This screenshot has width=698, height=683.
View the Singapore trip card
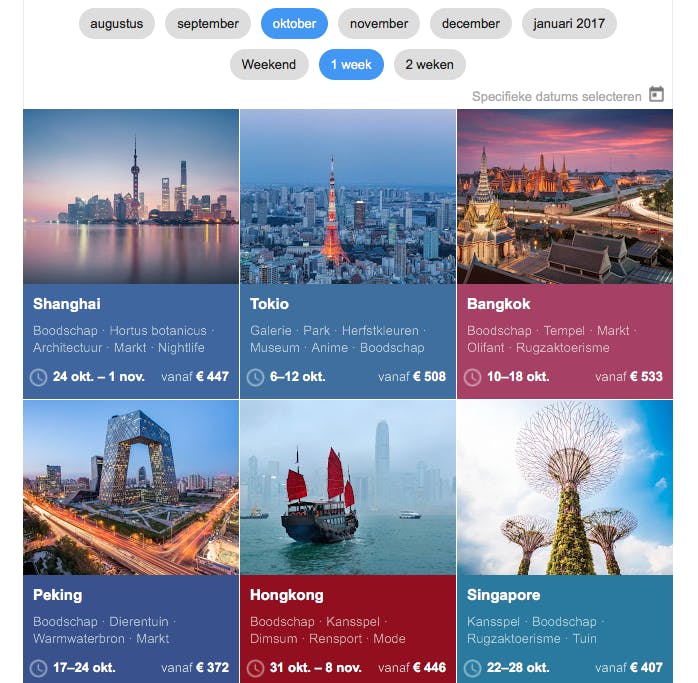565,540
